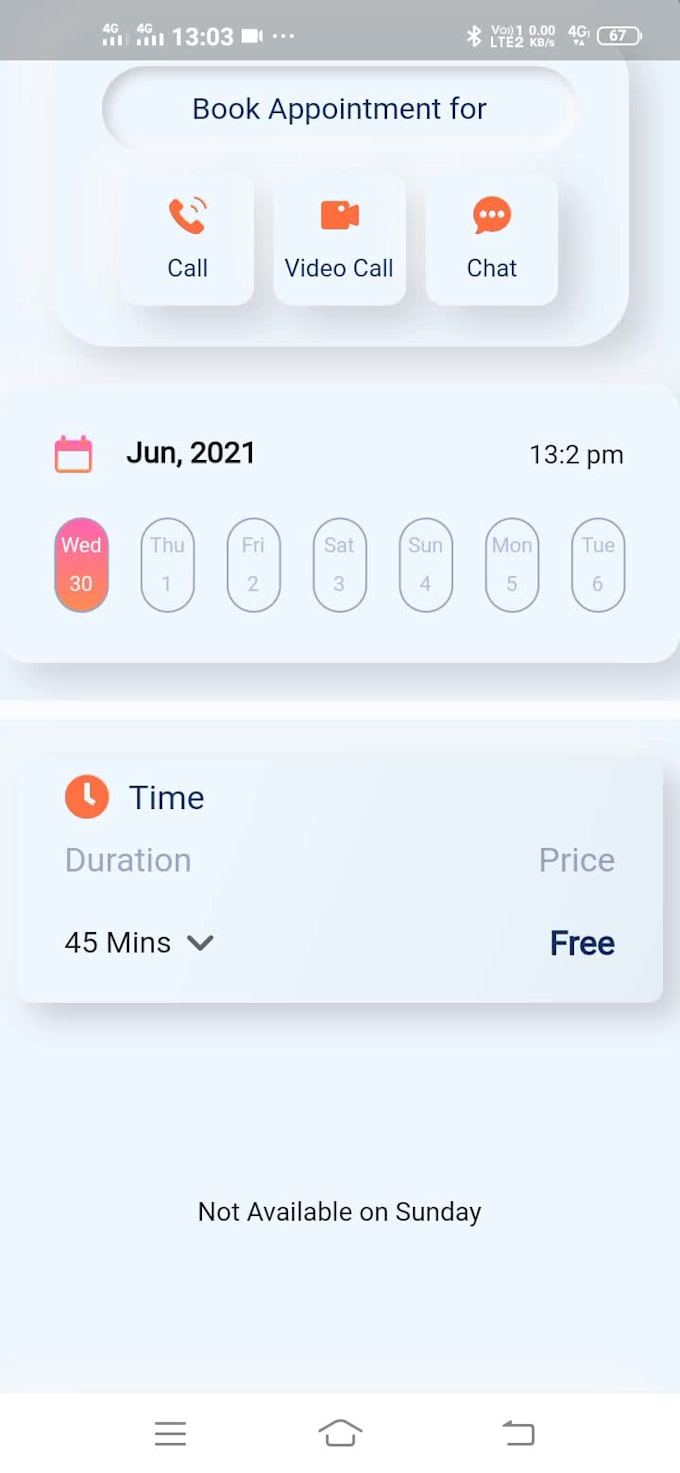Select Chat as appointment type
This screenshot has height=1473, width=680.
[492, 239]
